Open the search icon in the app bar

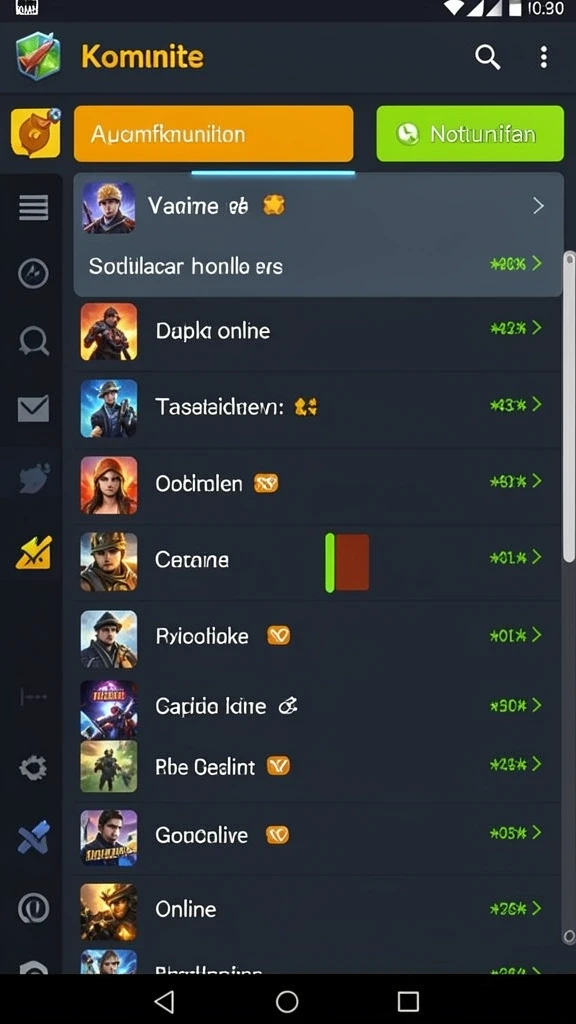487,57
